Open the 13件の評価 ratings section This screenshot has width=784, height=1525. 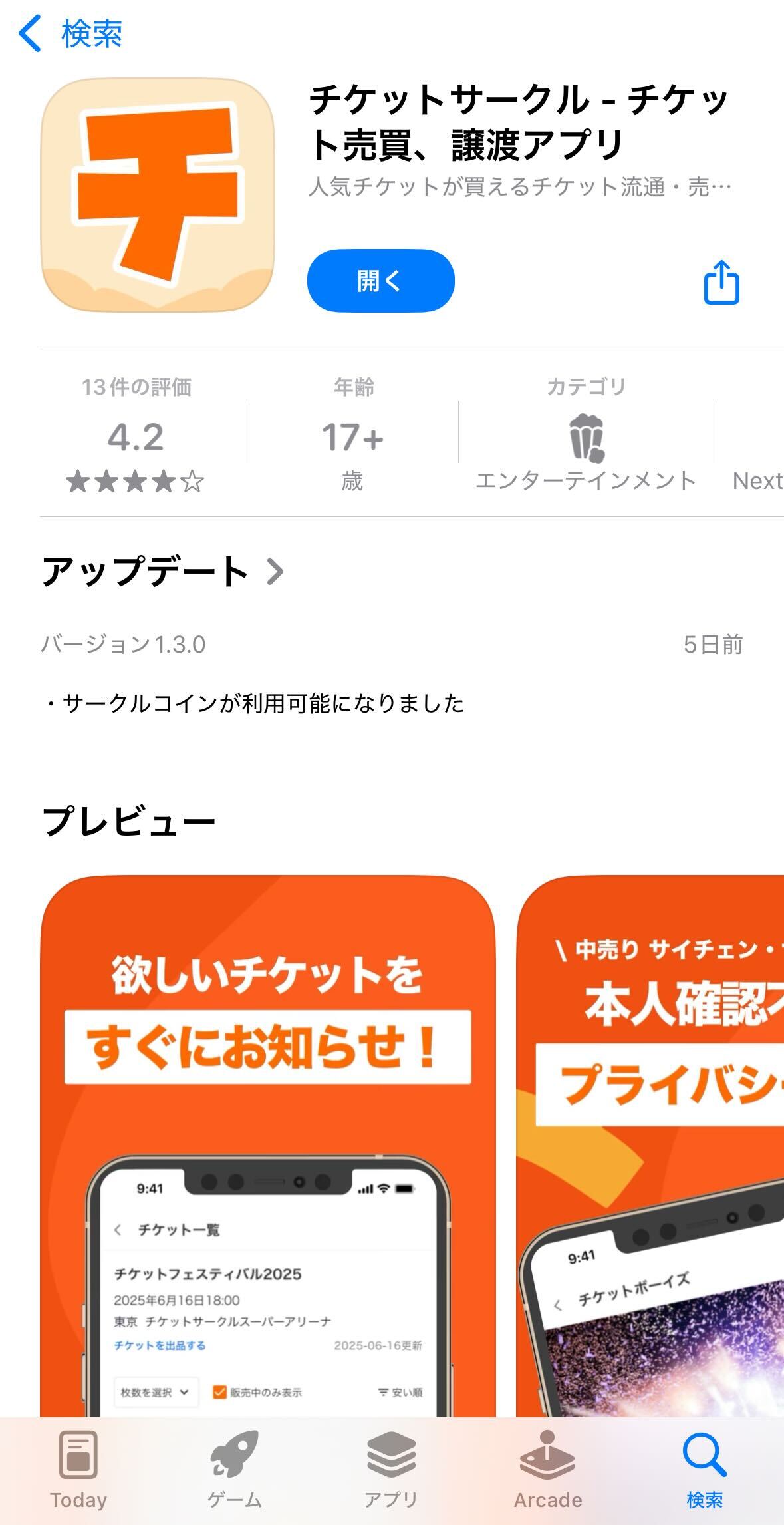click(136, 436)
